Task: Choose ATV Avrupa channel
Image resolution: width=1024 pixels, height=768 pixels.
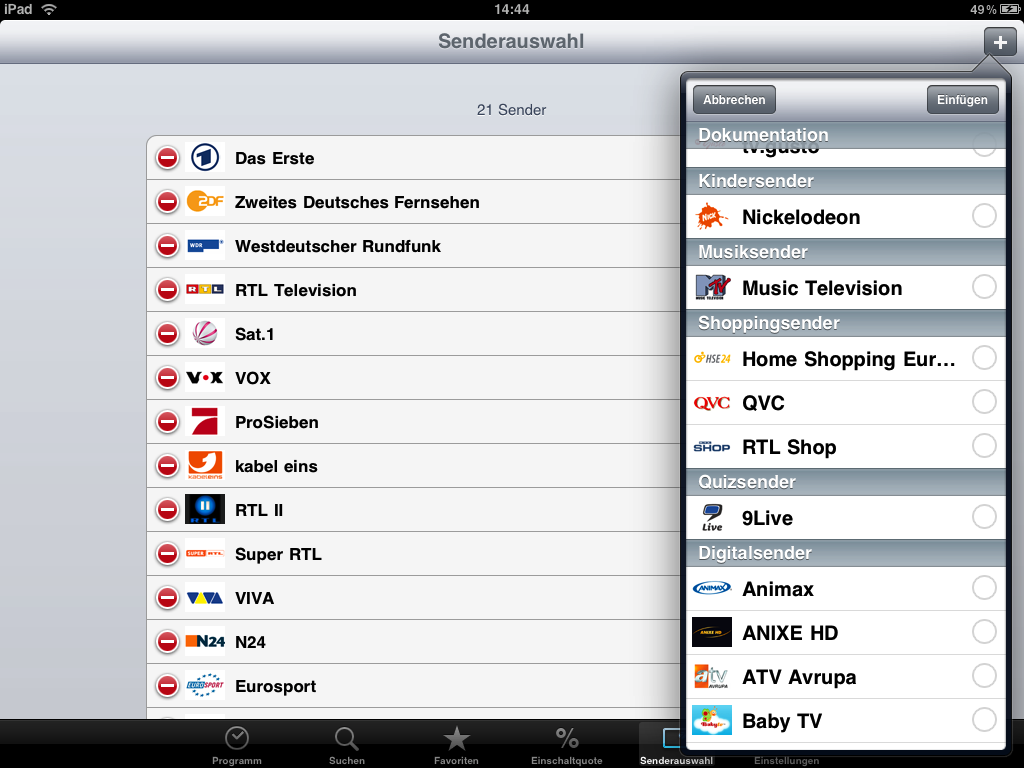Action: (984, 676)
